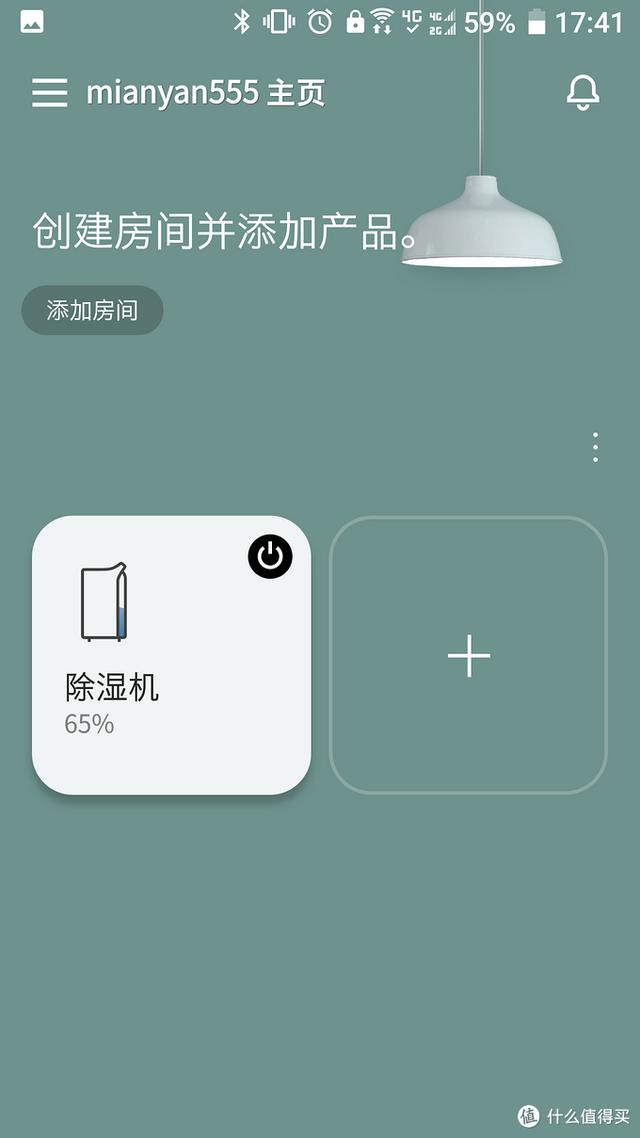Open the notifications bell
Screen dimensions: 640x1138
tap(583, 93)
